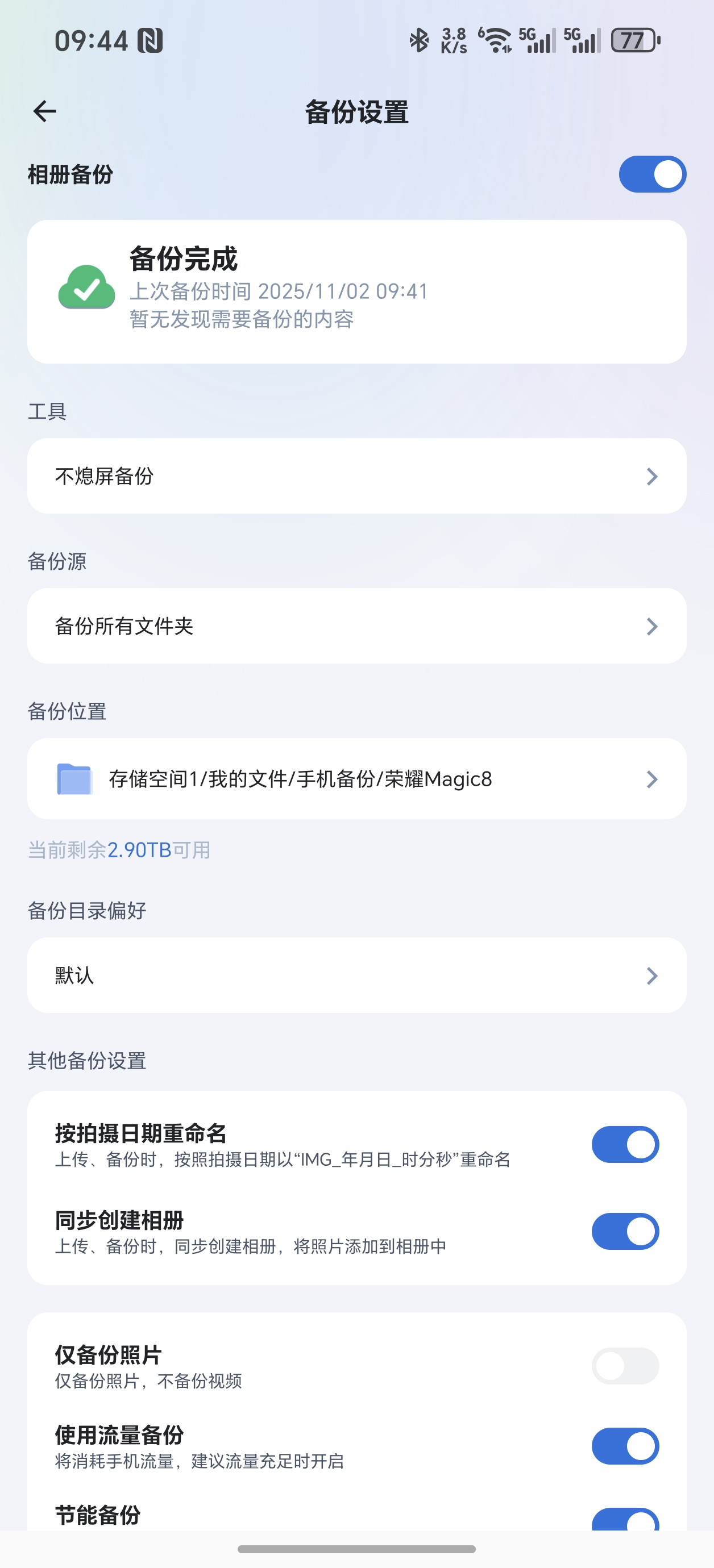Viewport: 714px width, 1568px height.
Task: Open 备份所有文件夹 source settings
Action: (x=356, y=625)
